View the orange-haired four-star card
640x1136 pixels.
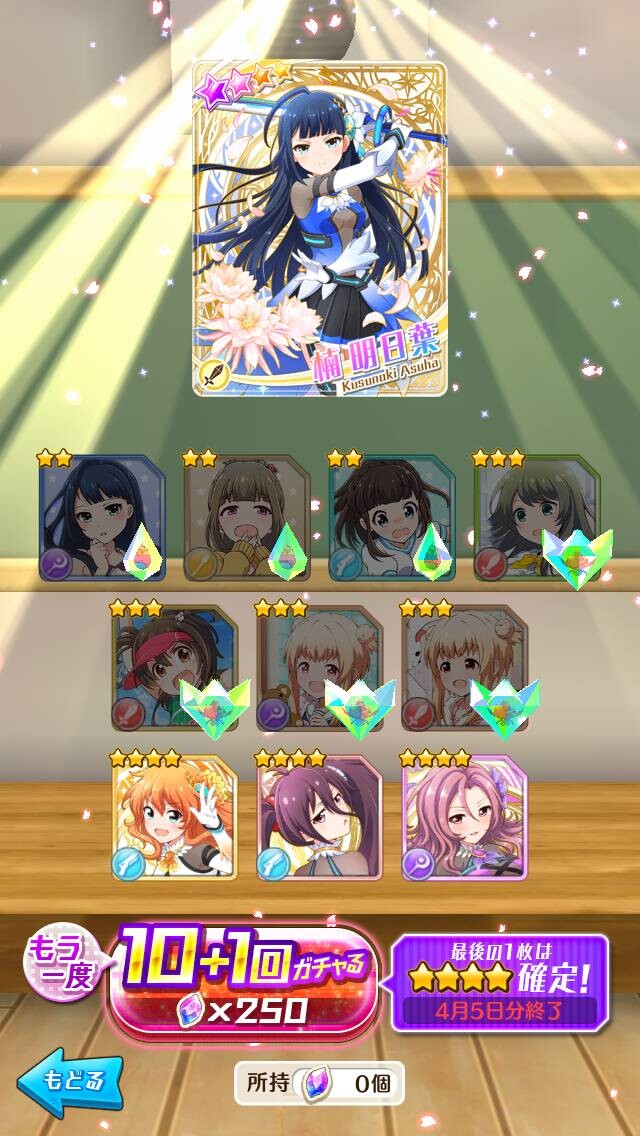click(175, 817)
